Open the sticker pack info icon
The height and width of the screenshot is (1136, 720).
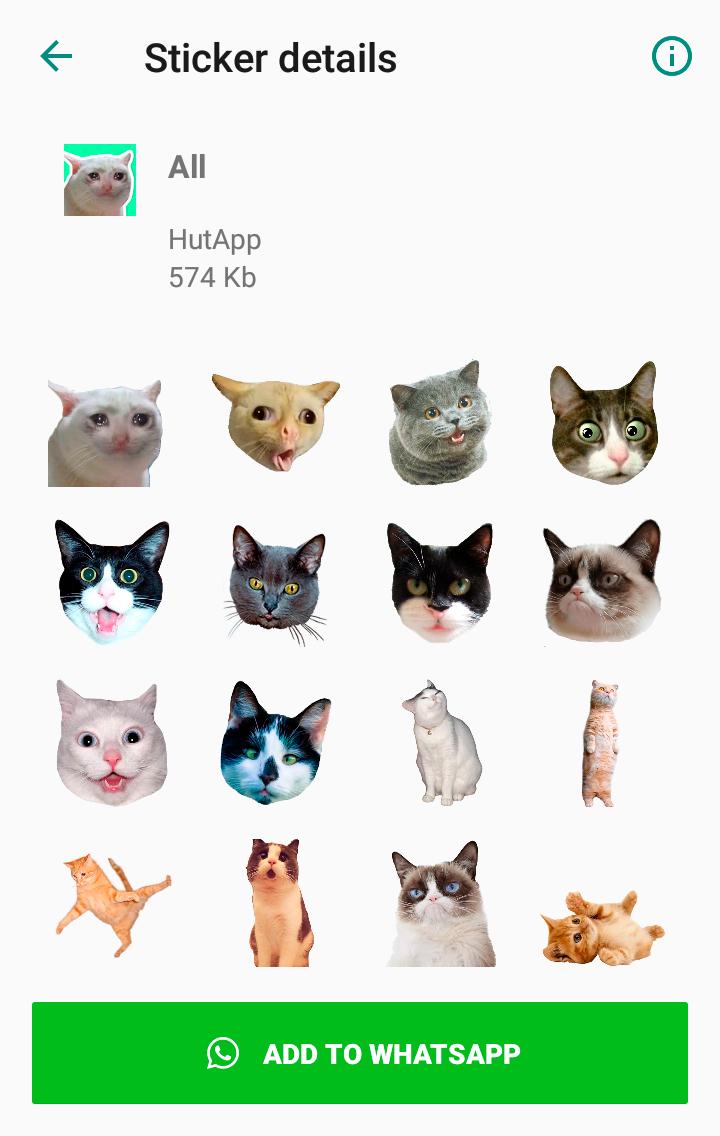[671, 57]
